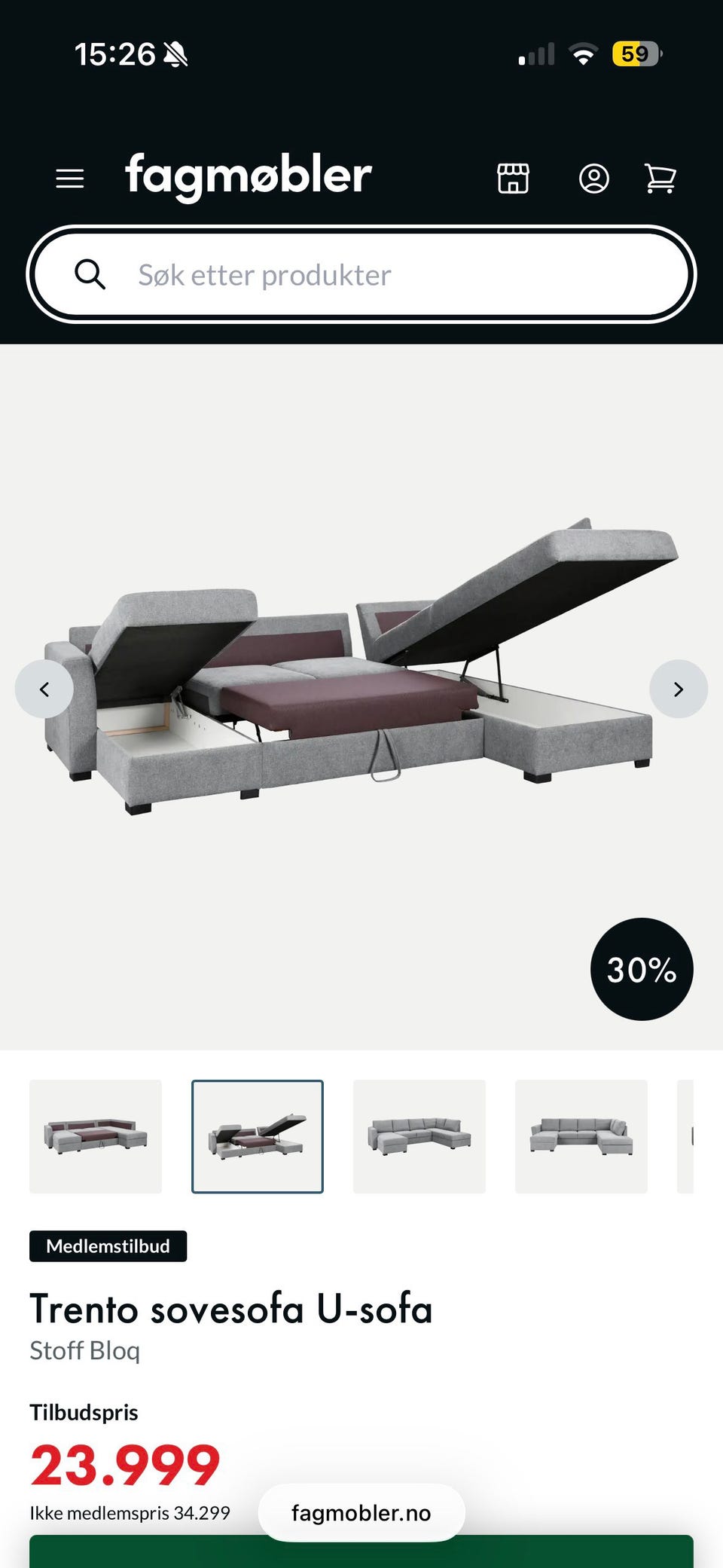Select the fourth sofa thumbnail

click(581, 1136)
